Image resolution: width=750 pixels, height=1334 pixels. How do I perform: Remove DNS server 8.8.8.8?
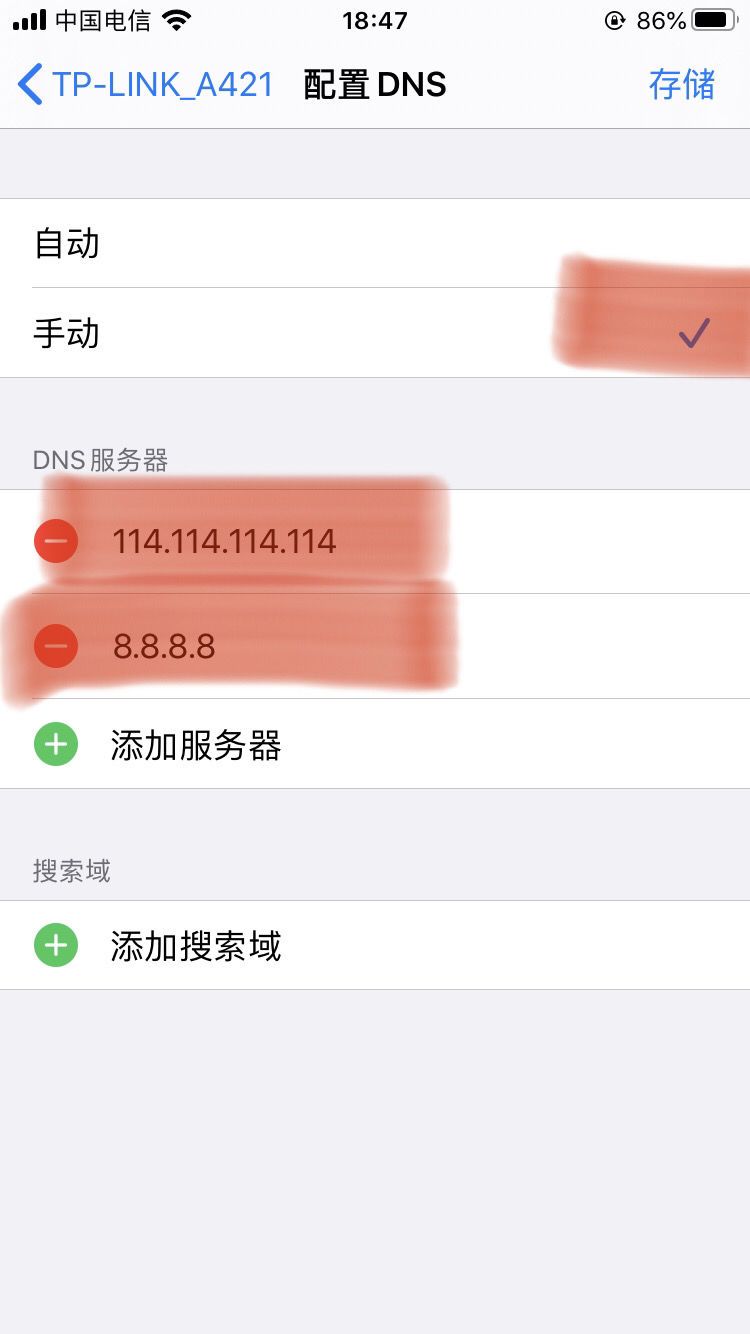point(56,646)
